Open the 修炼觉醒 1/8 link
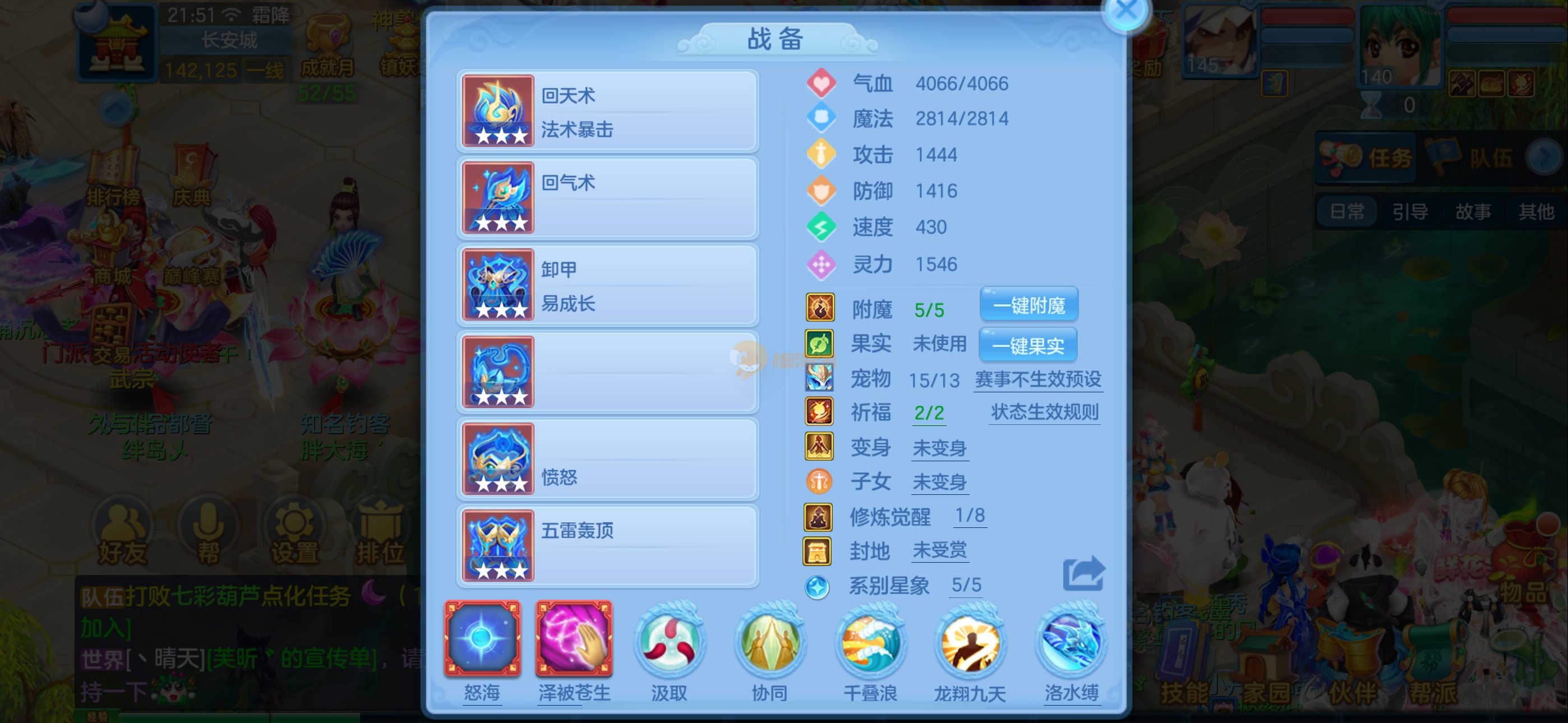Viewport: 1568px width, 723px height. 969,516
